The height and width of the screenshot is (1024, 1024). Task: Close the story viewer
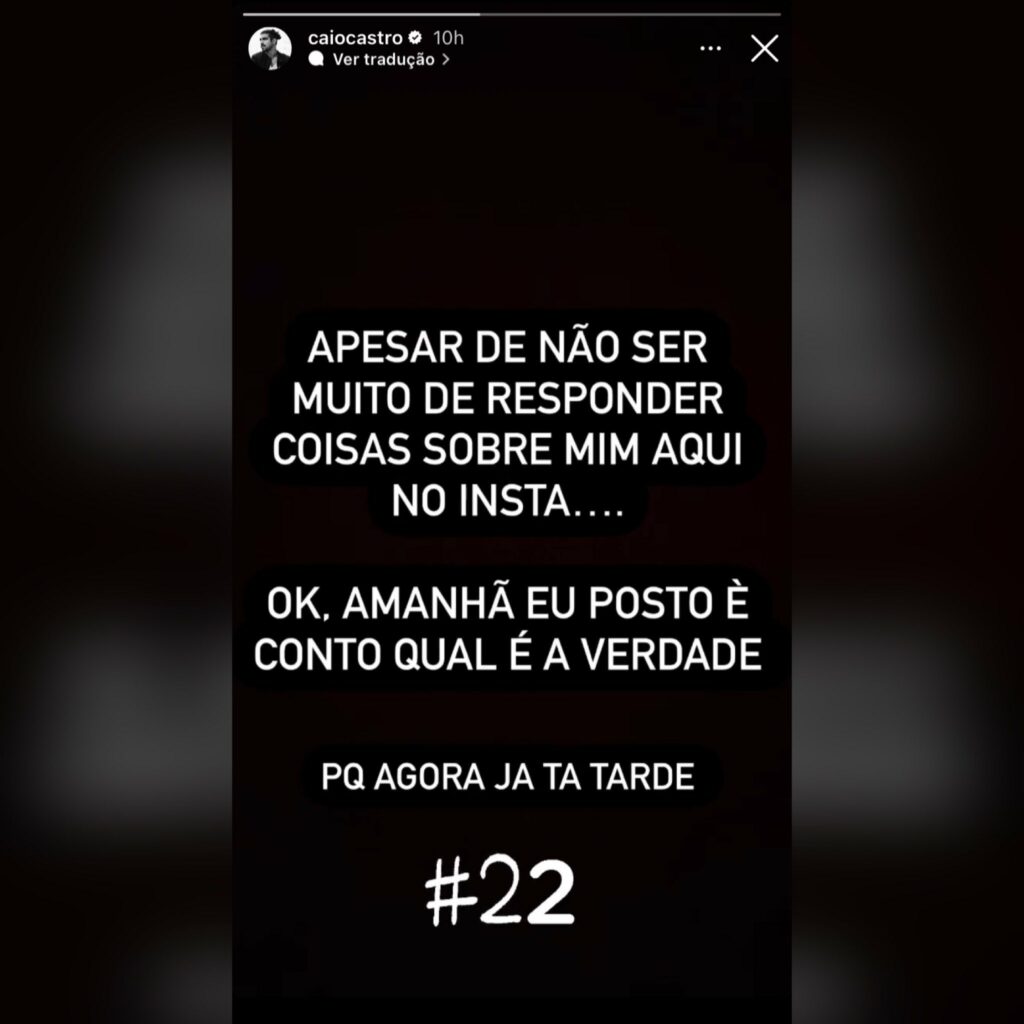click(764, 48)
